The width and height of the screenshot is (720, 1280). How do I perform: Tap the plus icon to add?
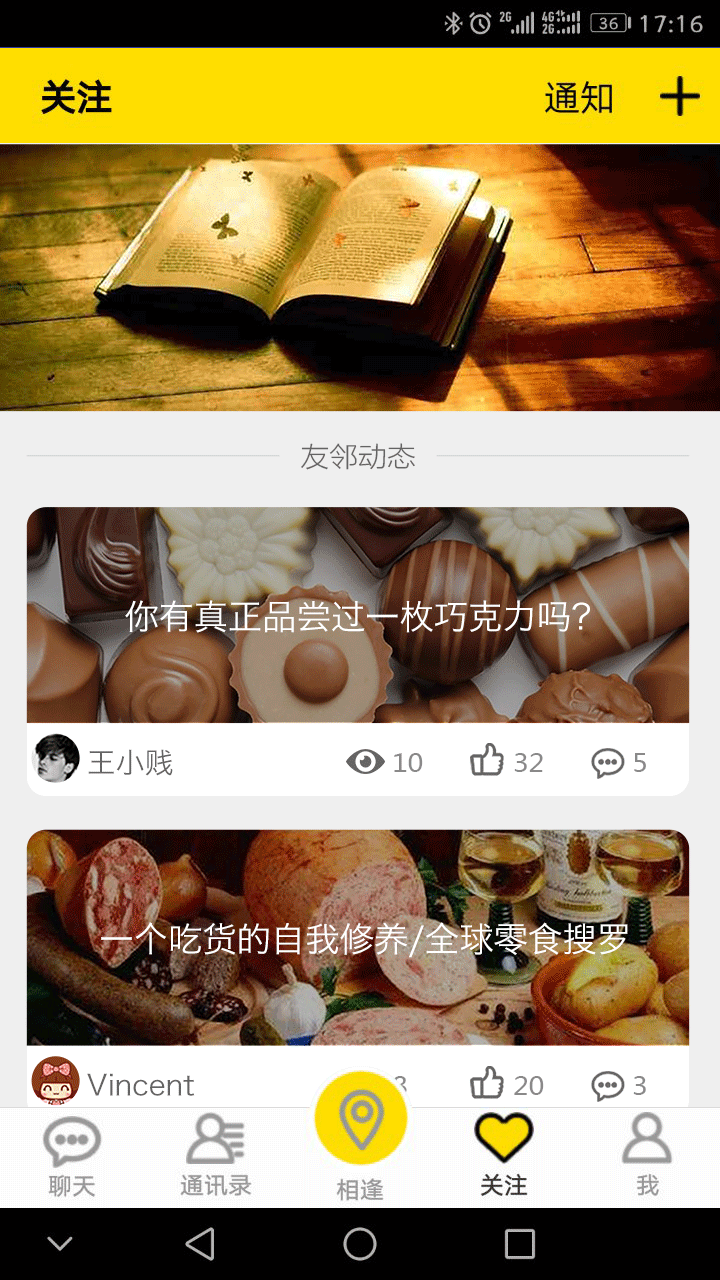680,97
